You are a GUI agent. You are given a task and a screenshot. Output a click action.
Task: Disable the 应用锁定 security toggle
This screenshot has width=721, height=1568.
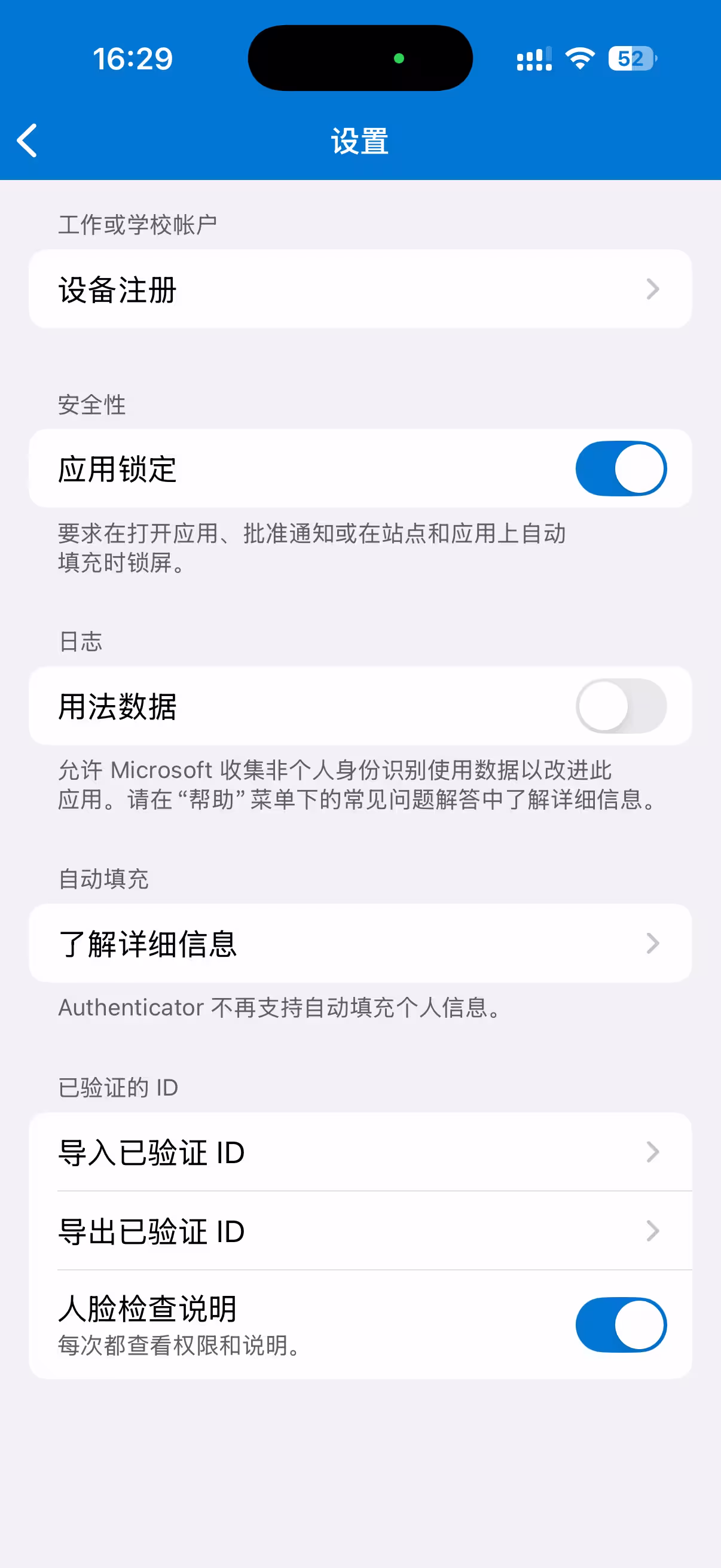pyautogui.click(x=622, y=468)
